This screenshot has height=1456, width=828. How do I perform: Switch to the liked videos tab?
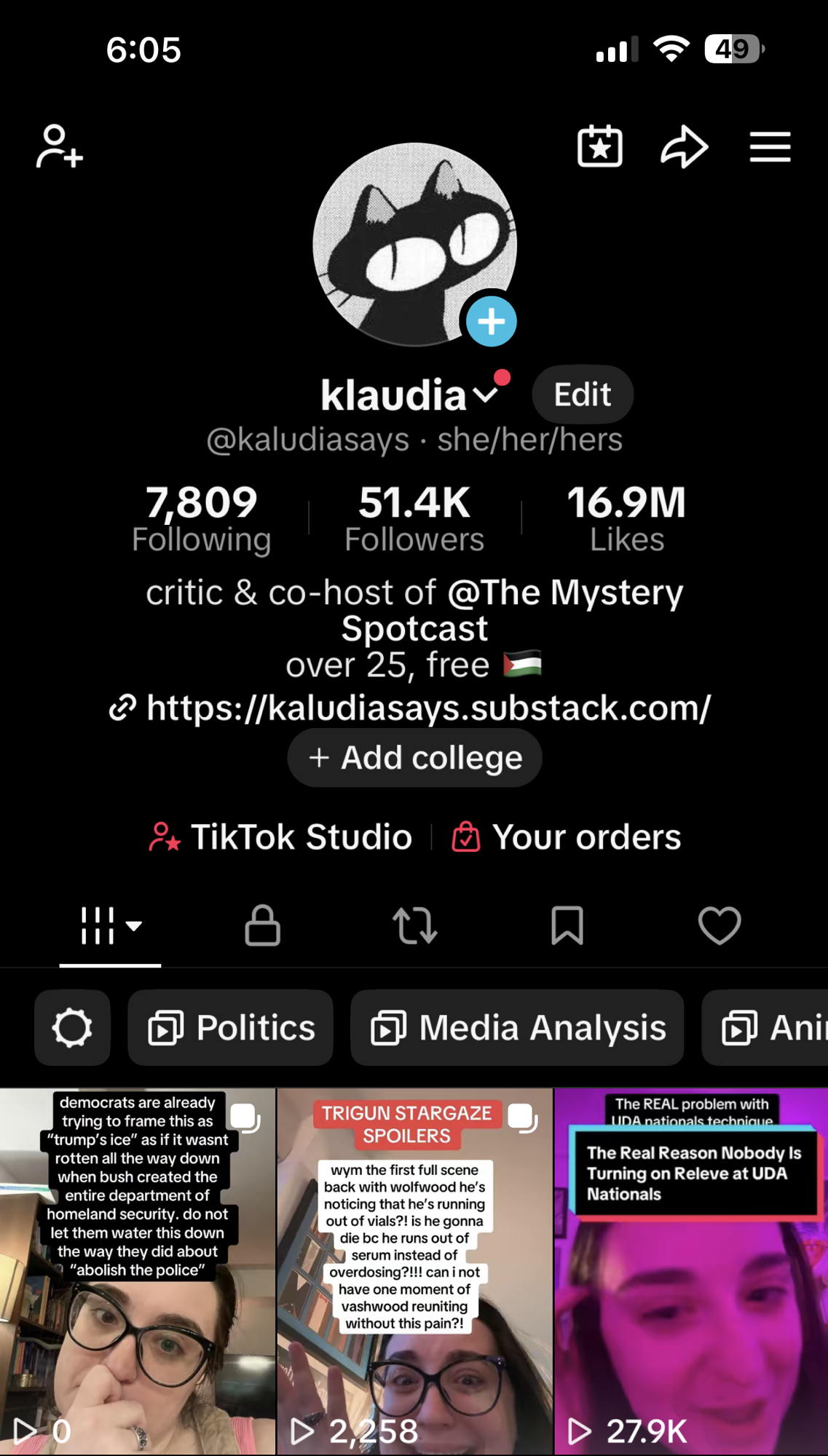click(719, 925)
